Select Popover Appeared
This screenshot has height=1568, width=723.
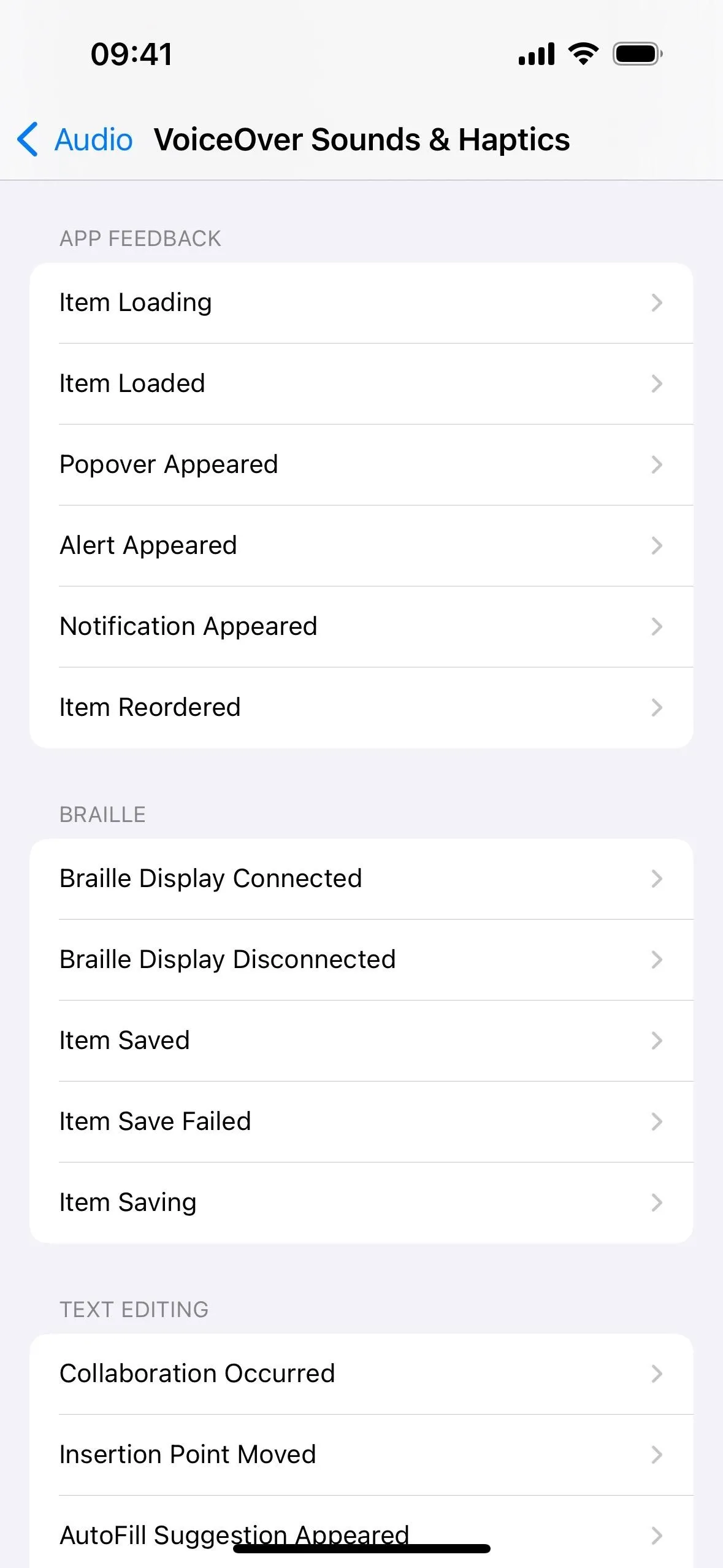click(x=361, y=465)
